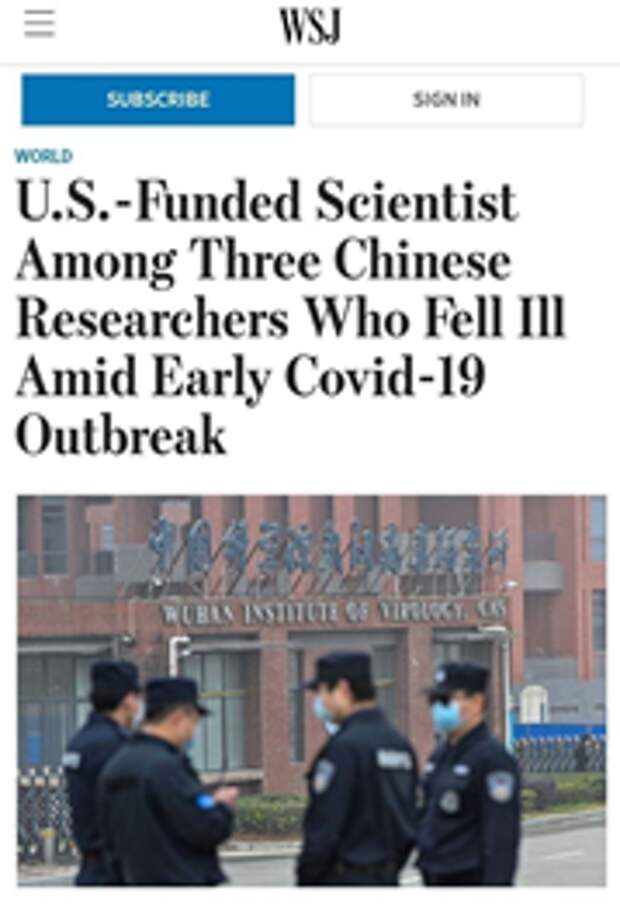Tap the Sign In button
Image resolution: width=620 pixels, height=904 pixels.
pos(446,100)
